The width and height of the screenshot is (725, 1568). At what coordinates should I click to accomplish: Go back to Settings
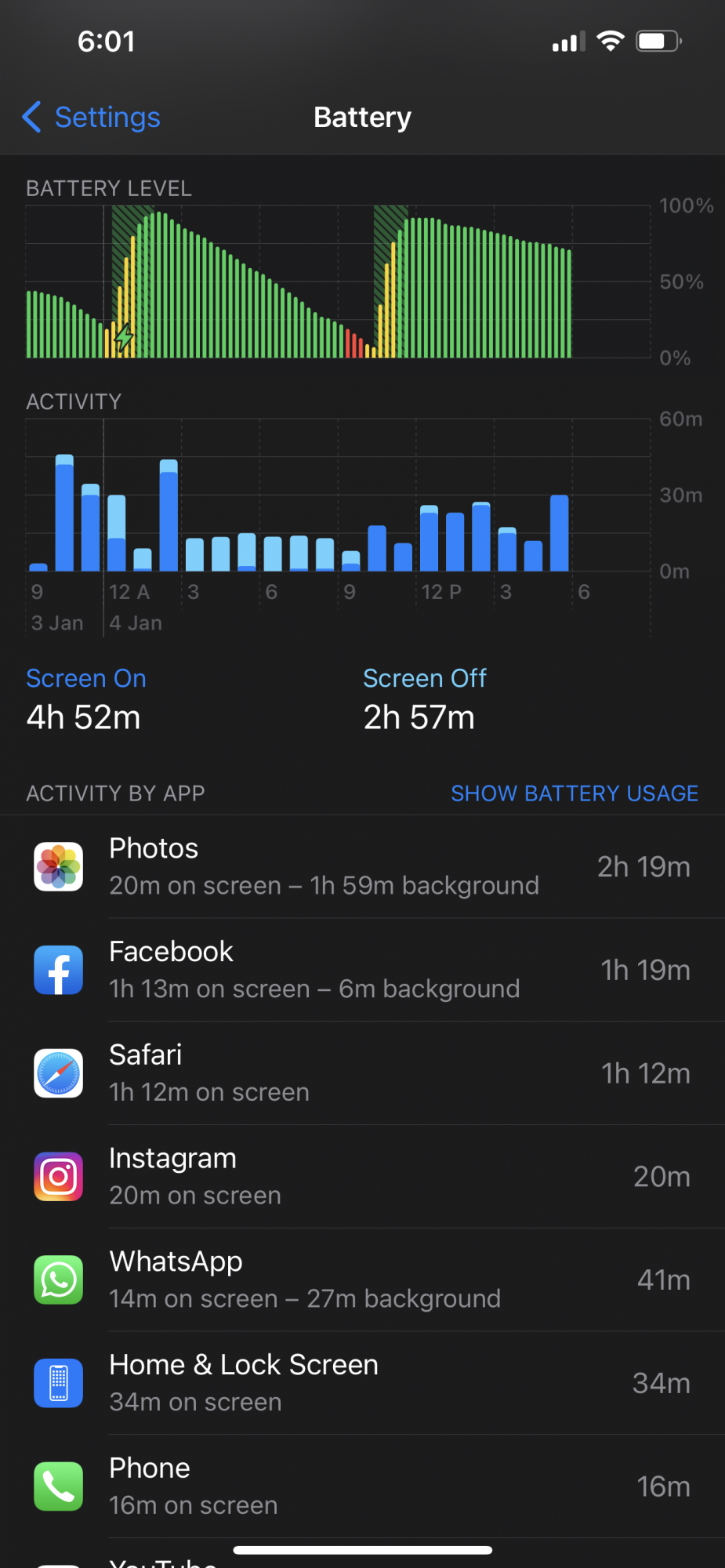point(91,118)
